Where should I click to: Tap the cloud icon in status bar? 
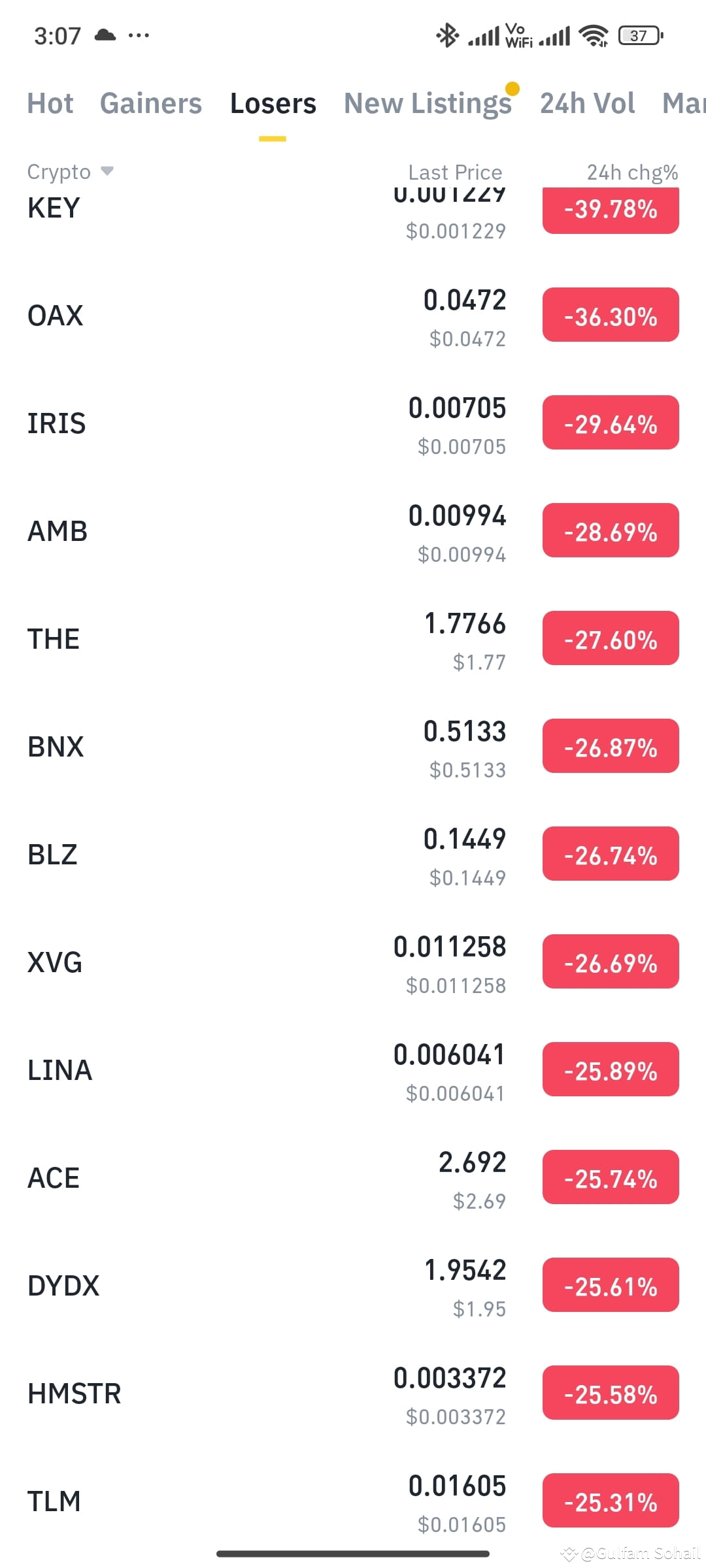click(x=106, y=35)
